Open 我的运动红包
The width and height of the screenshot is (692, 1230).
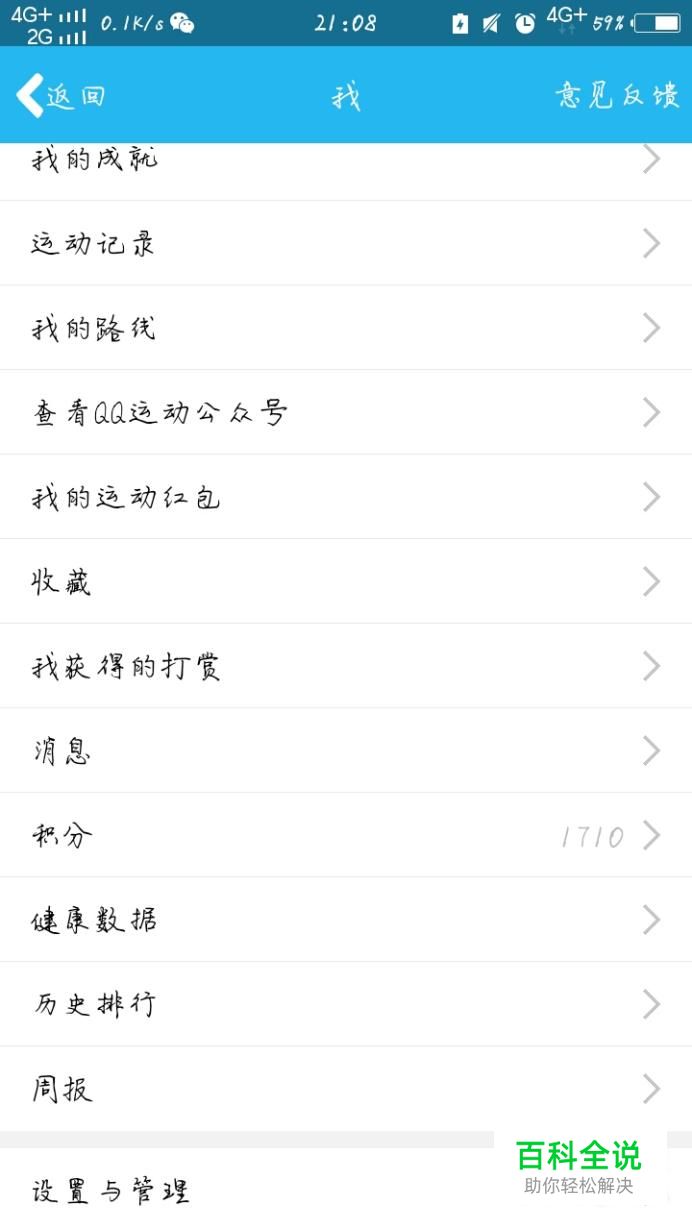[346, 497]
